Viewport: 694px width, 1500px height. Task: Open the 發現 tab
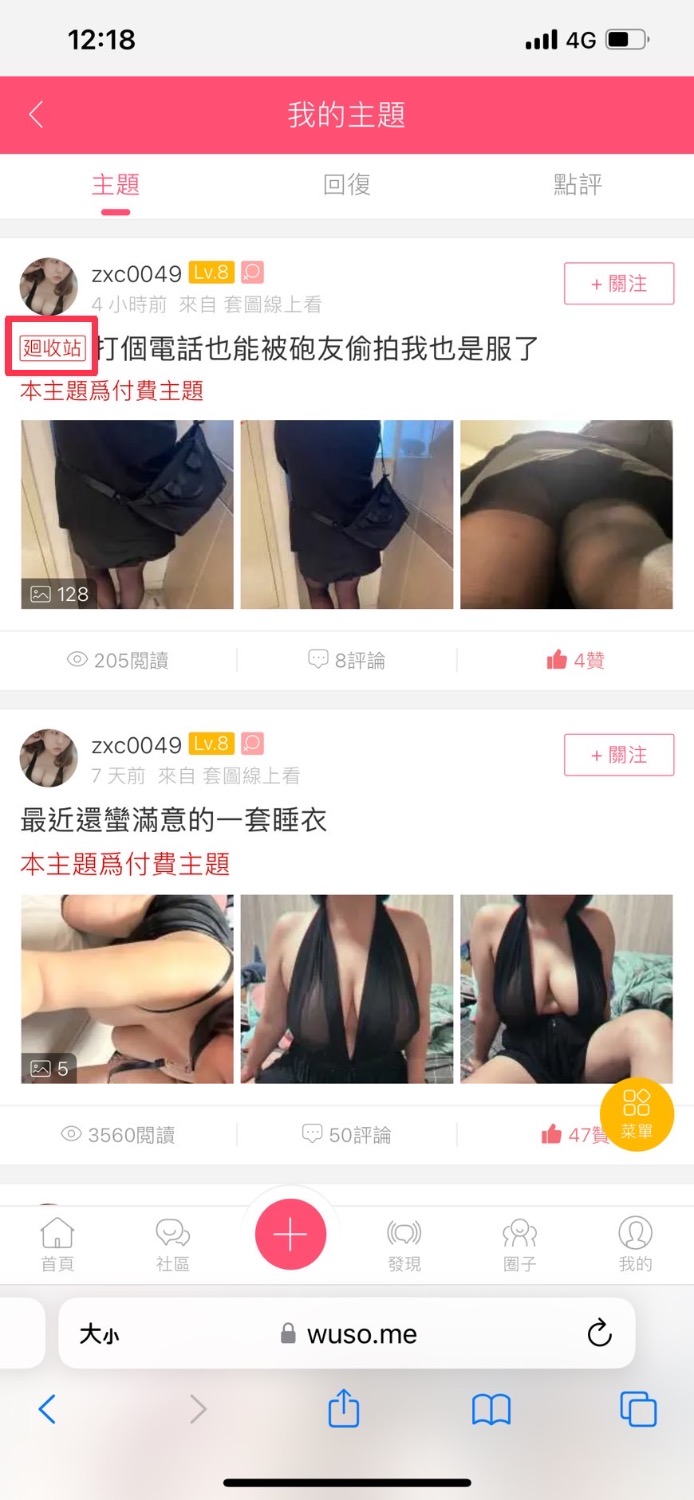click(x=404, y=1244)
